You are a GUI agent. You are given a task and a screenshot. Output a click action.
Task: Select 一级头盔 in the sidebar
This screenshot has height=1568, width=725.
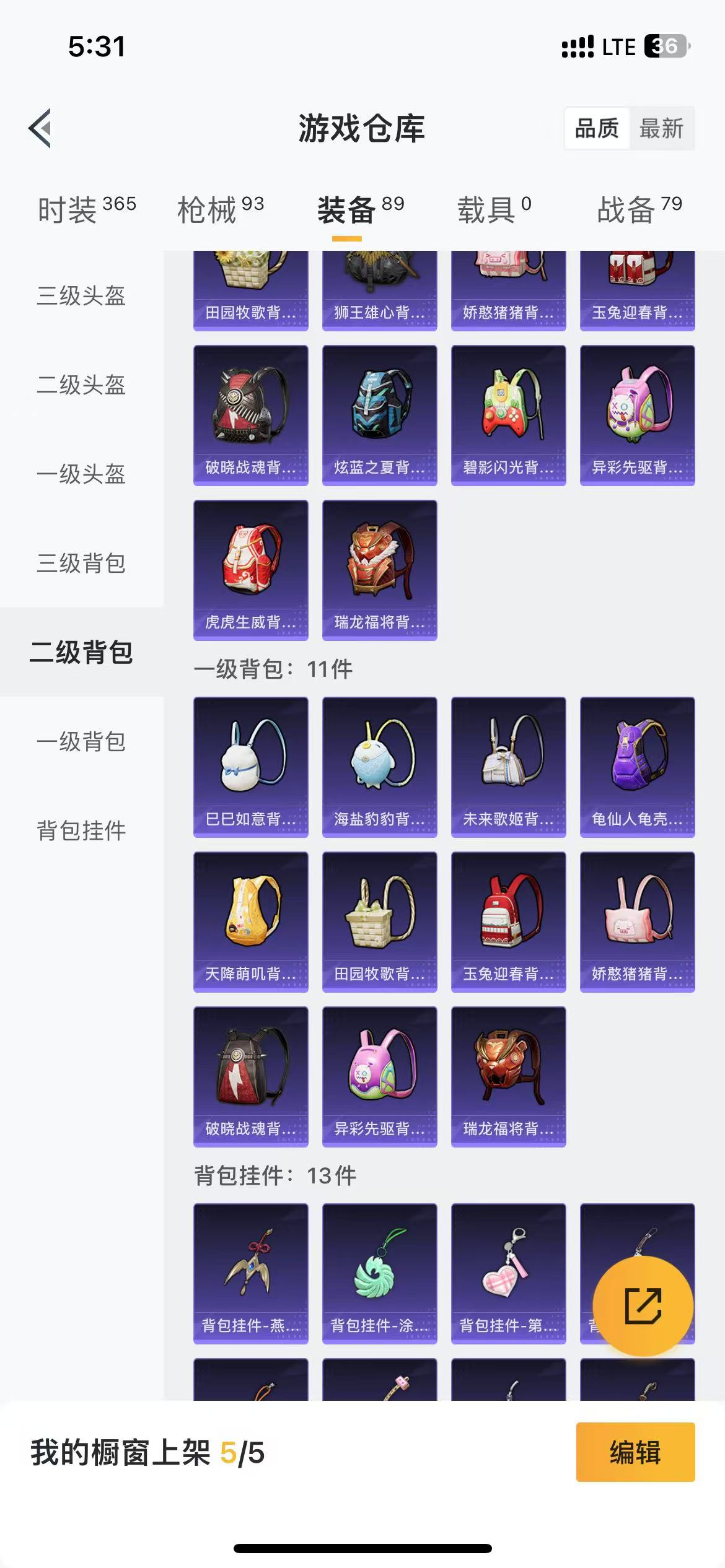81,474
